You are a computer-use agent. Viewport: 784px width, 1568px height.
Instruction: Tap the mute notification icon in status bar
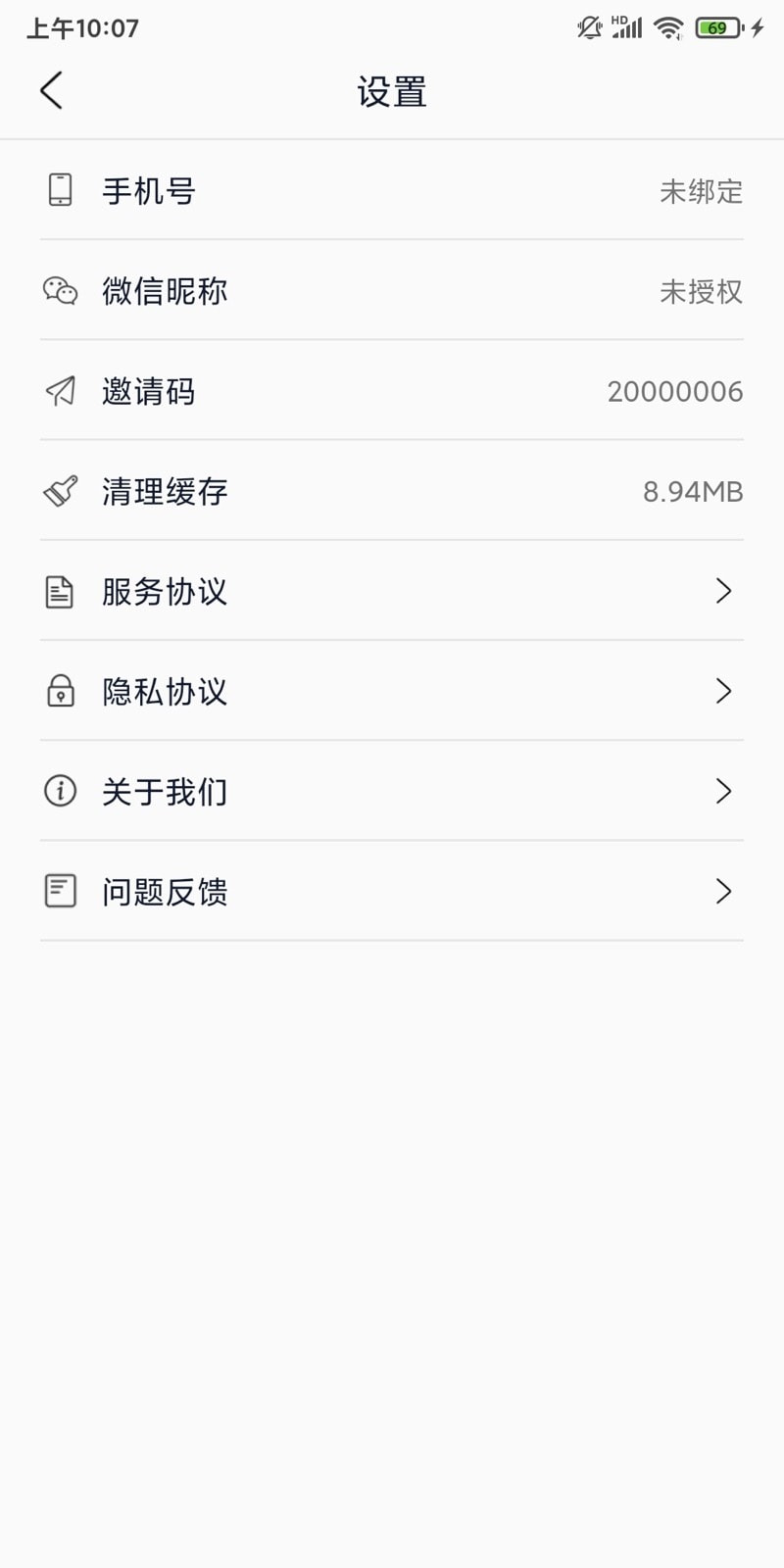coord(589,26)
